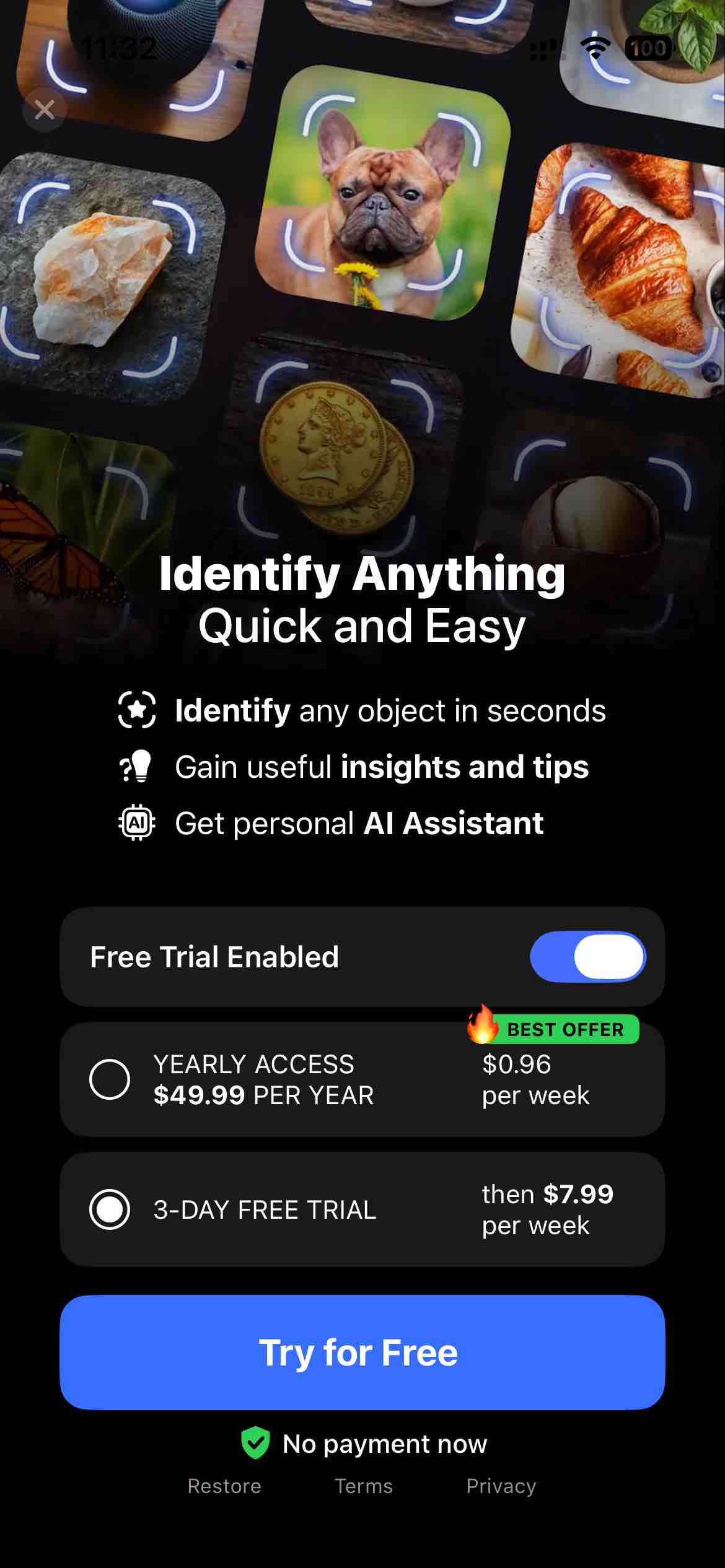Click the Identify star scan icon
The height and width of the screenshot is (1568, 725).
(x=138, y=711)
